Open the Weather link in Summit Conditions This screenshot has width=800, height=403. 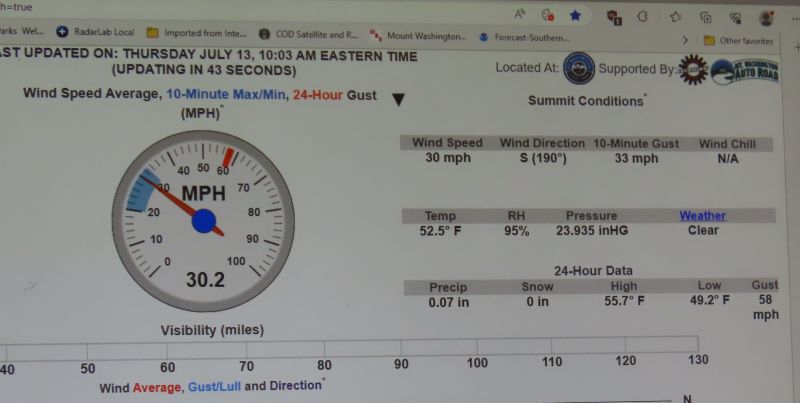(702, 215)
